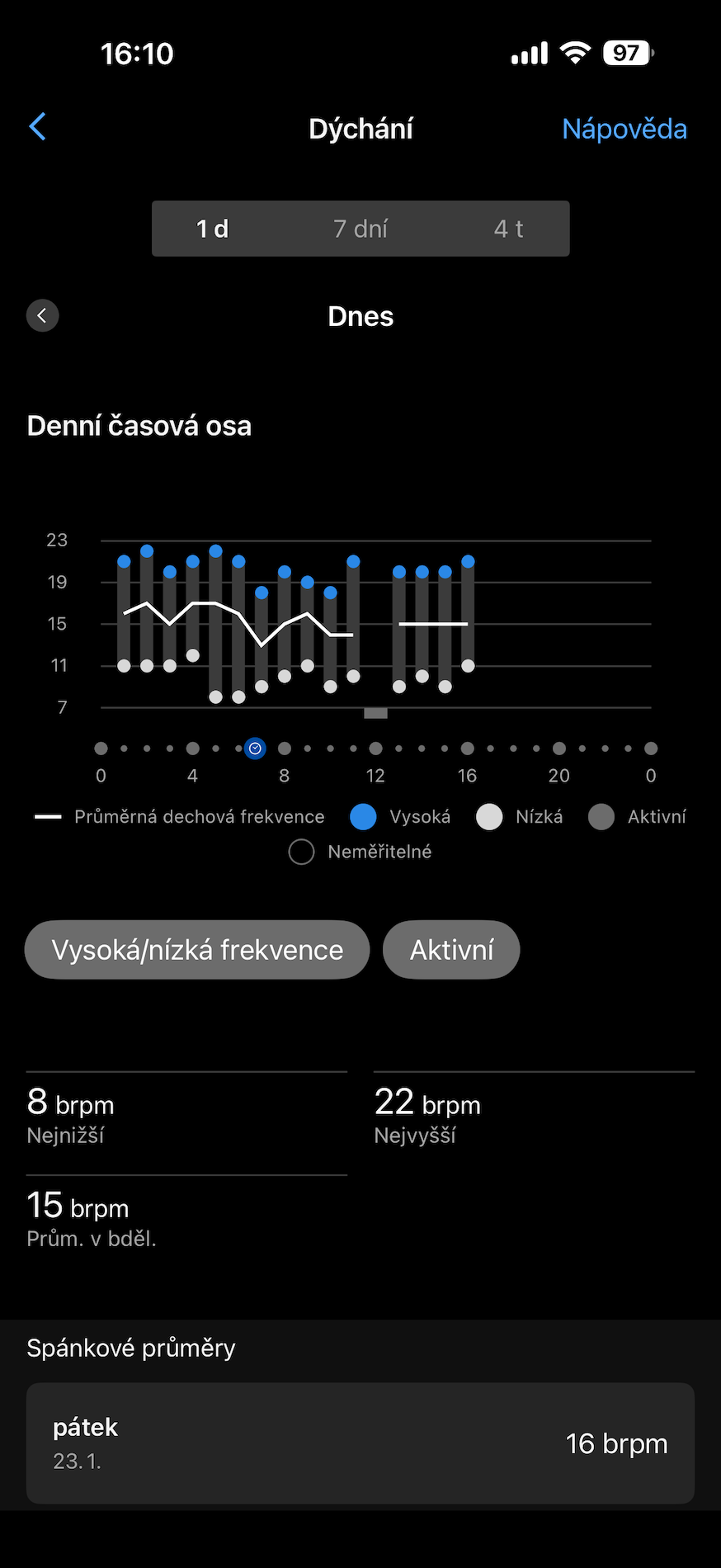Select the Aktivní chip

pyautogui.click(x=451, y=950)
